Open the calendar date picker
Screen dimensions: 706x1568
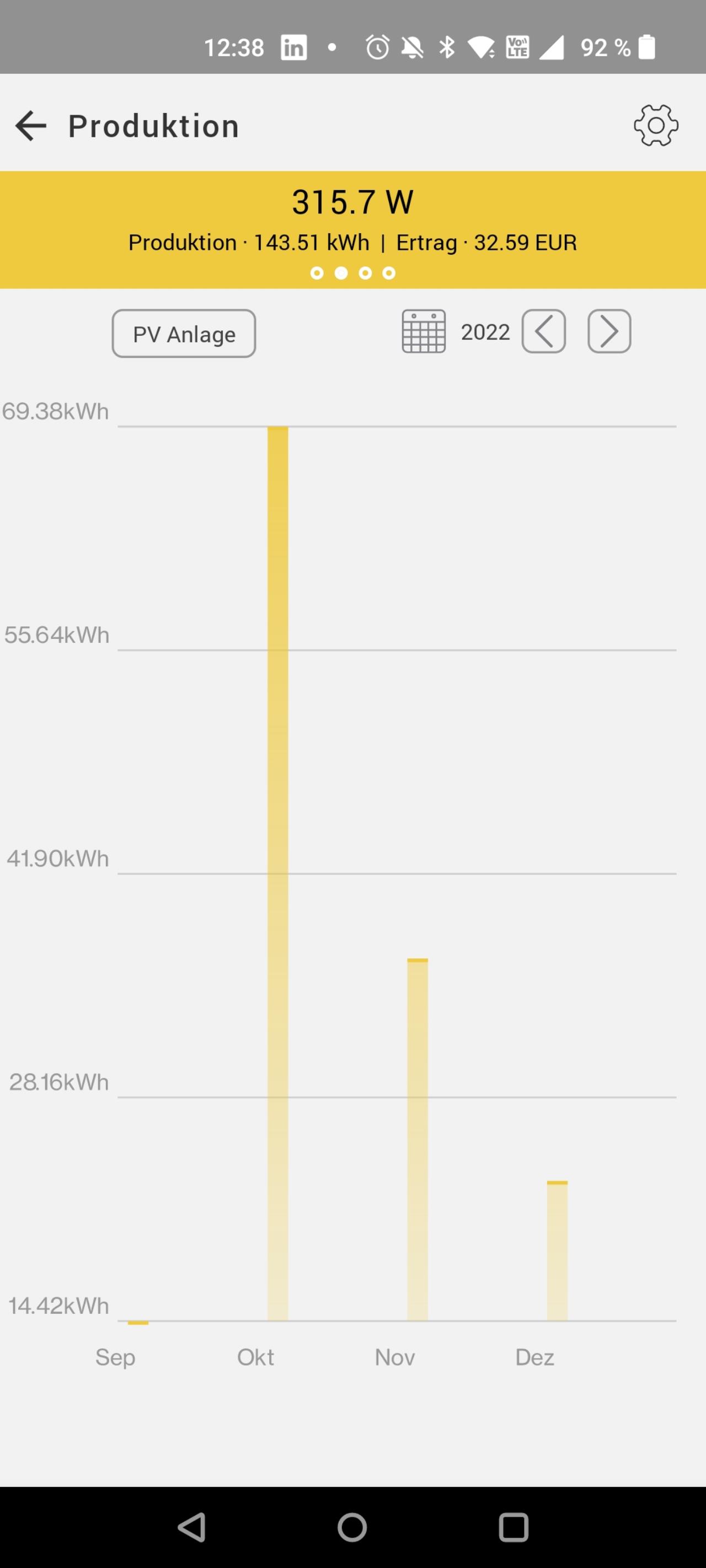click(424, 332)
